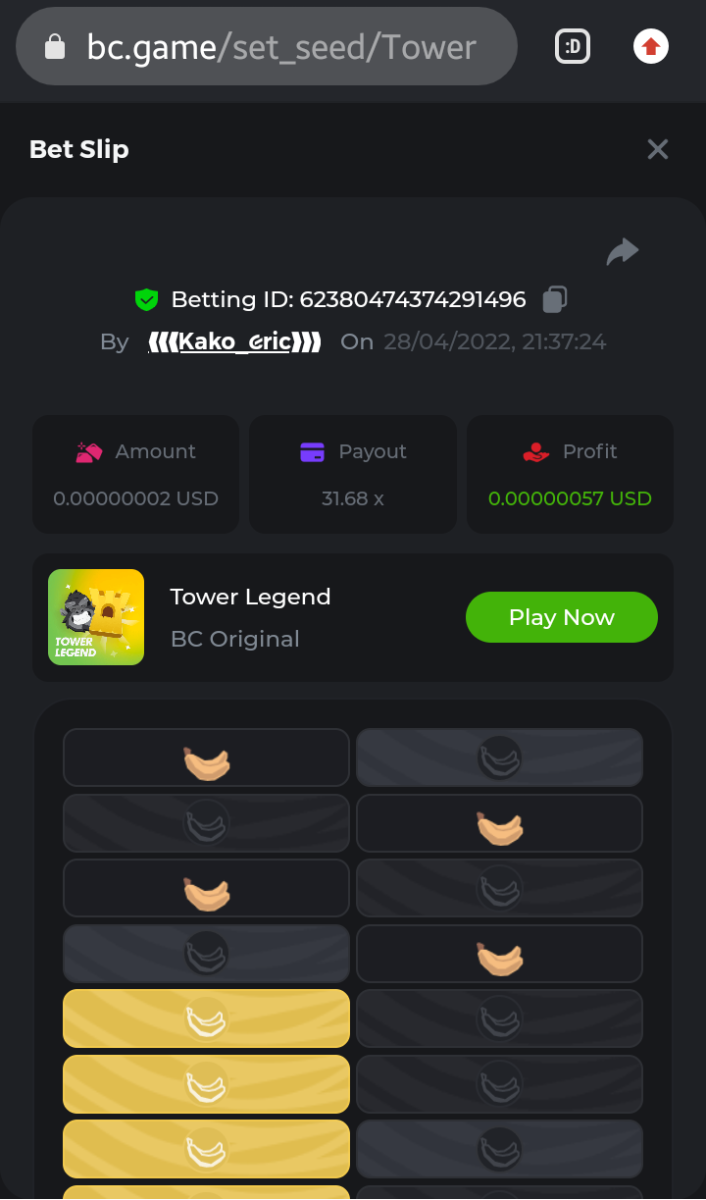The height and width of the screenshot is (1200, 706).
Task: Tap Play Now for Tower Legend
Action: pos(561,617)
